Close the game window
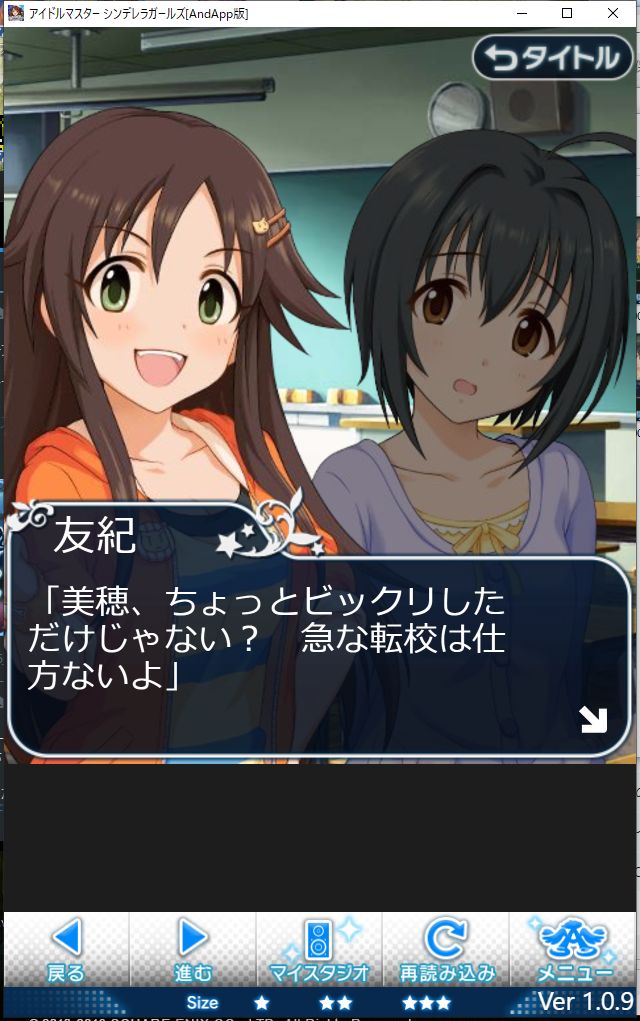This screenshot has width=640, height=1021. (x=613, y=13)
